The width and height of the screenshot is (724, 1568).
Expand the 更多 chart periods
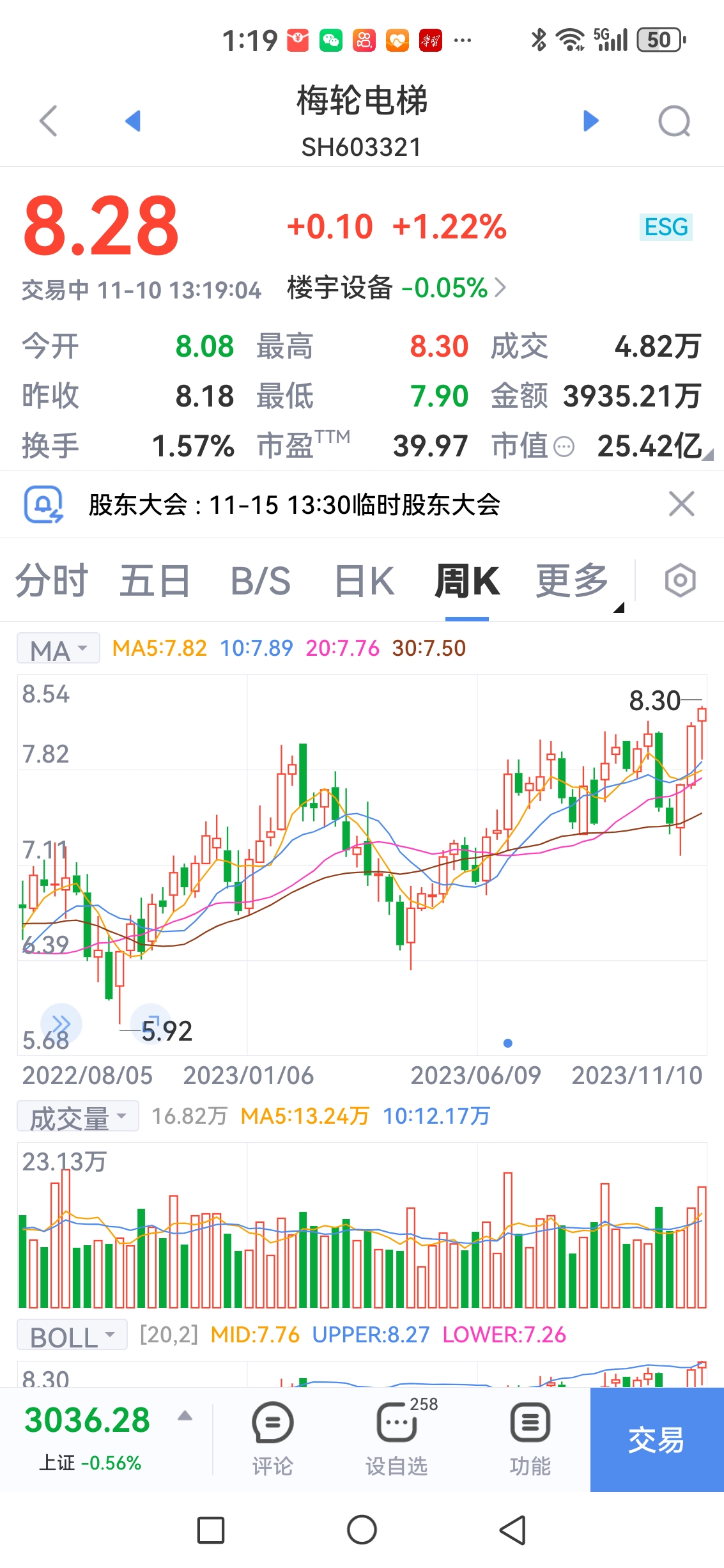click(x=573, y=581)
